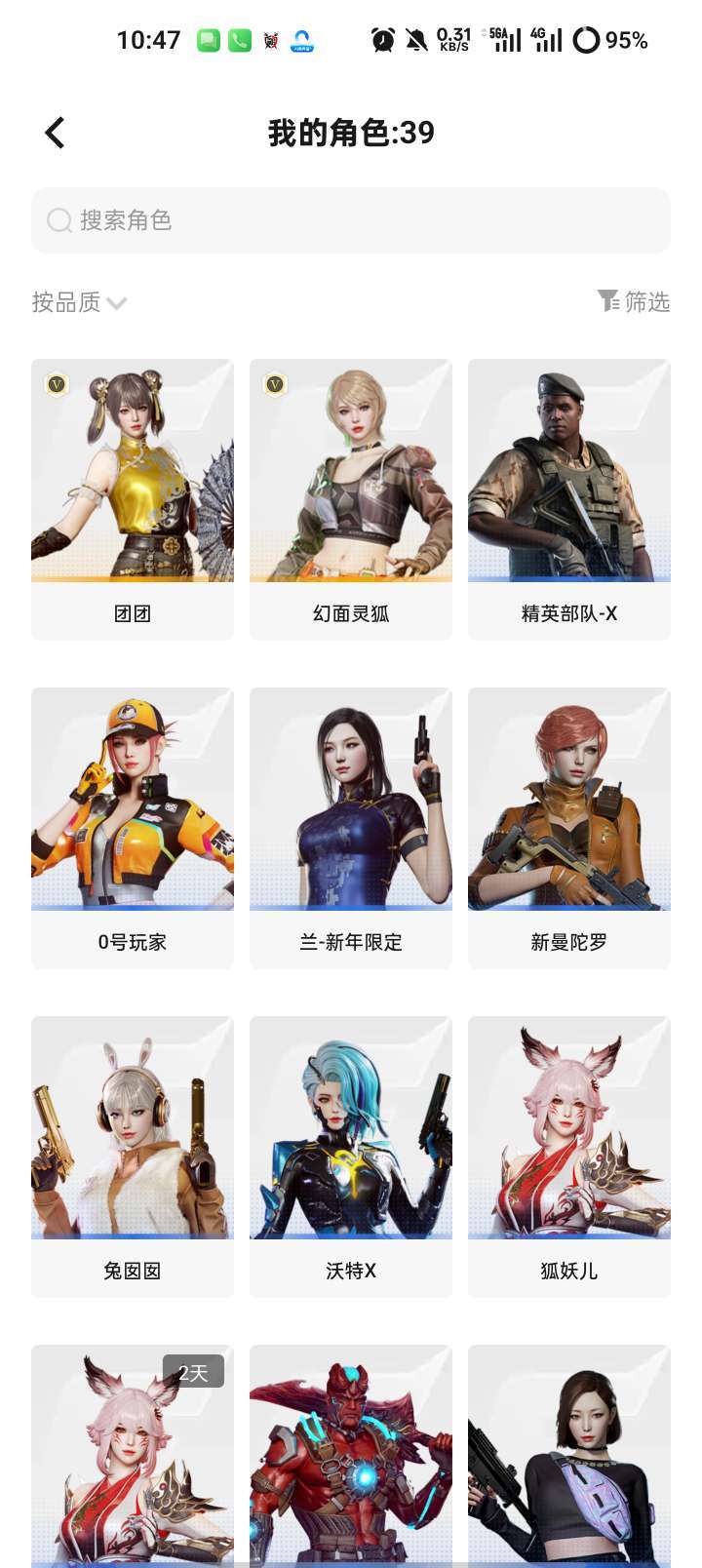Image resolution: width=702 pixels, height=1568 pixels.
Task: View the 新曼陀罗 character card
Action: point(569,827)
